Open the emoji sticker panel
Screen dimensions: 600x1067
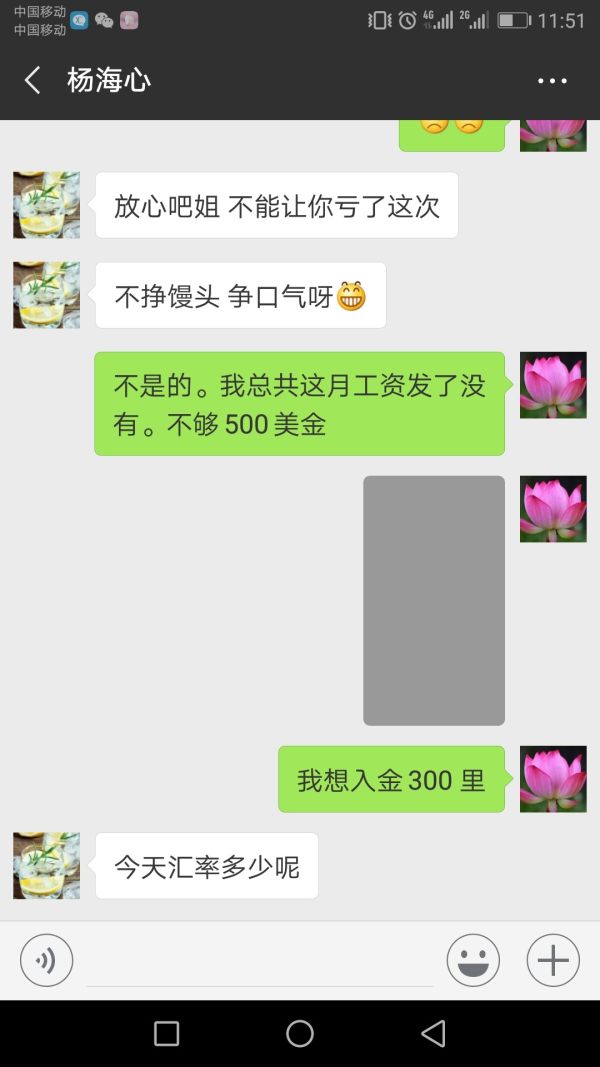coord(473,961)
